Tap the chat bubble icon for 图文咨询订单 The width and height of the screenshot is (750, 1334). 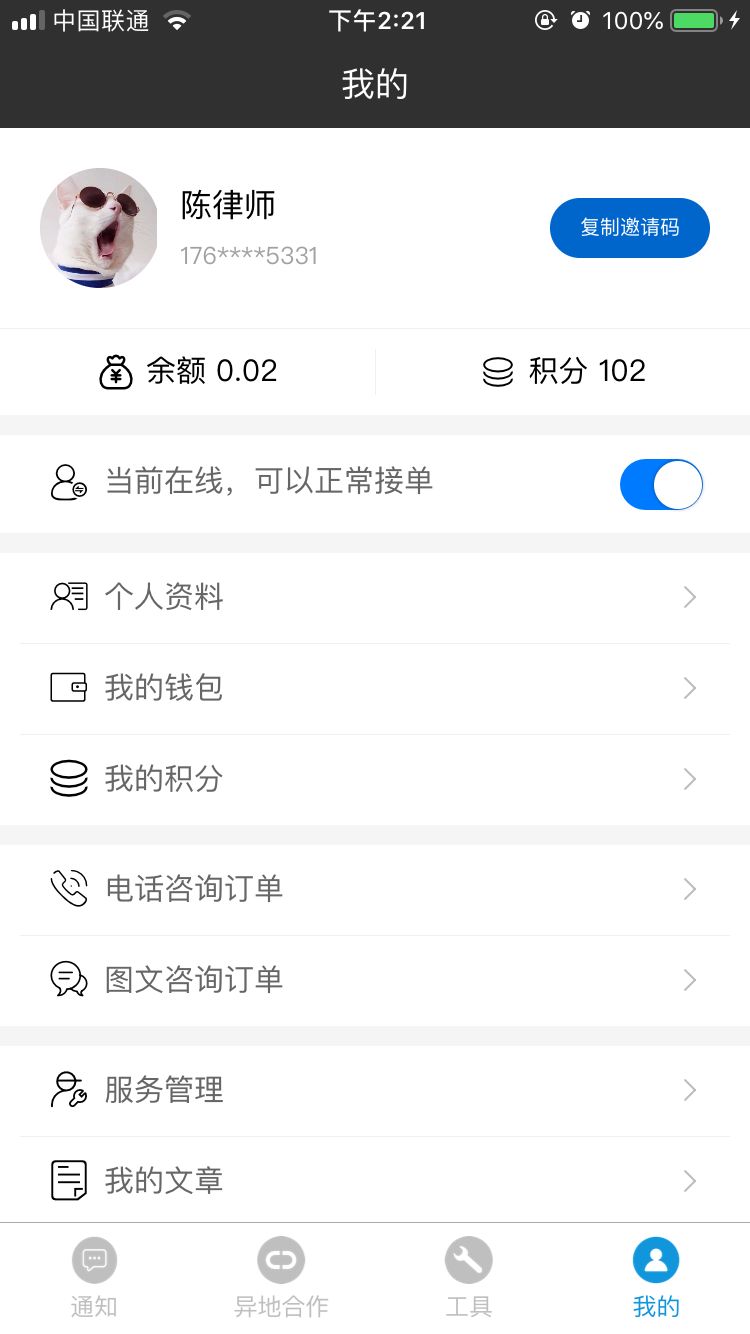(67, 980)
